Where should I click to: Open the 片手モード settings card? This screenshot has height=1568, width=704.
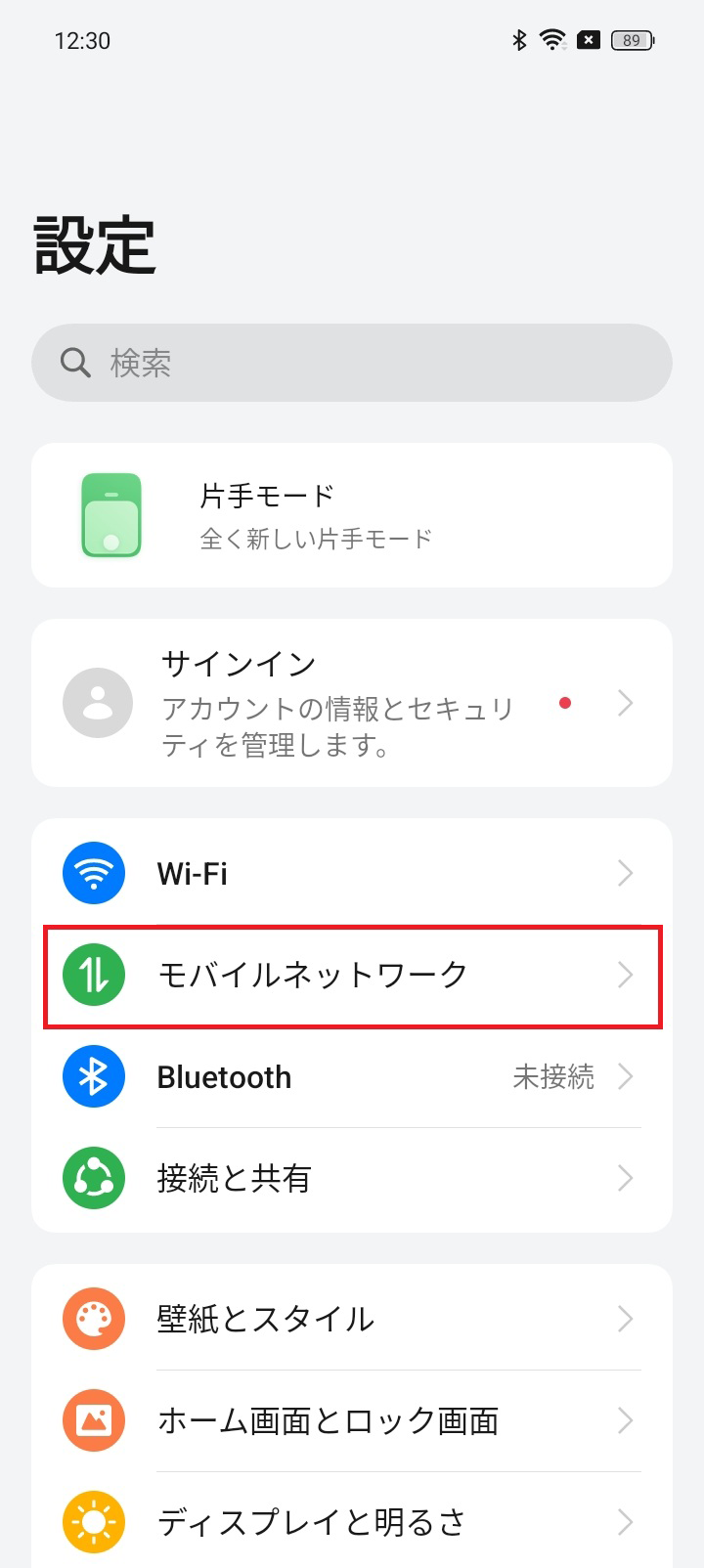(352, 515)
